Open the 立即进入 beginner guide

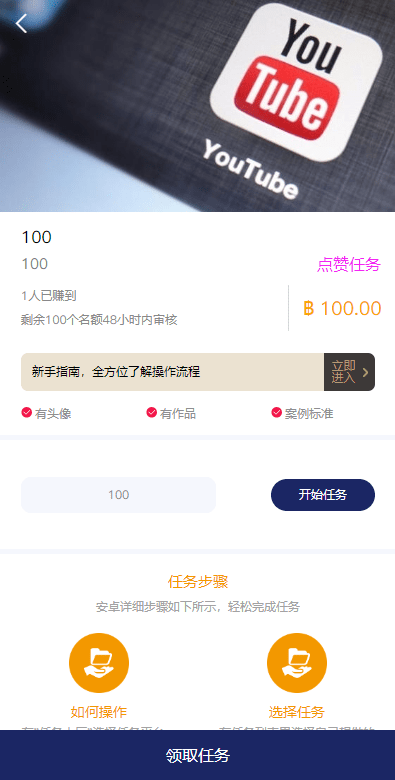pyautogui.click(x=349, y=372)
